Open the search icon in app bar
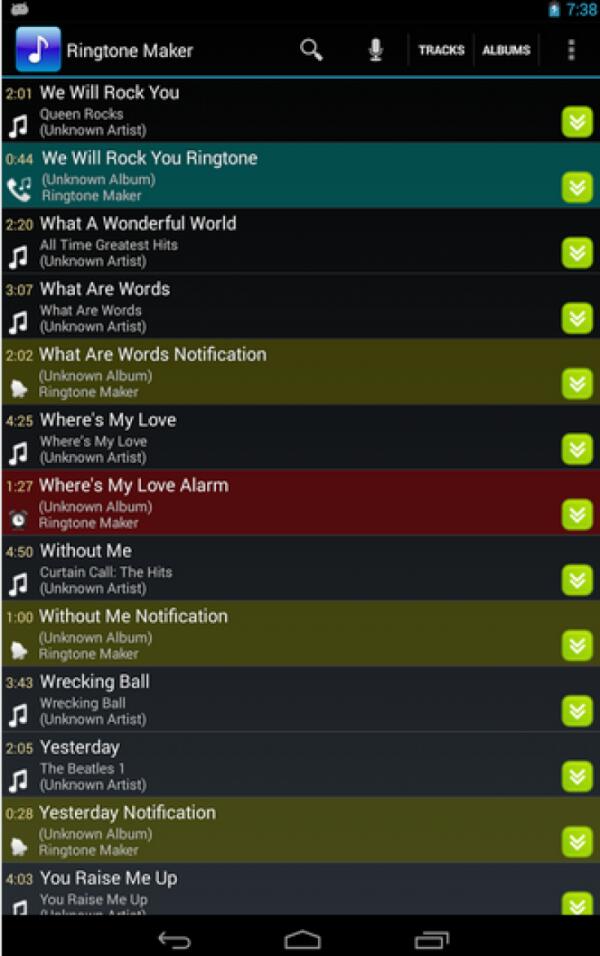This screenshot has height=956, width=600. coord(312,50)
